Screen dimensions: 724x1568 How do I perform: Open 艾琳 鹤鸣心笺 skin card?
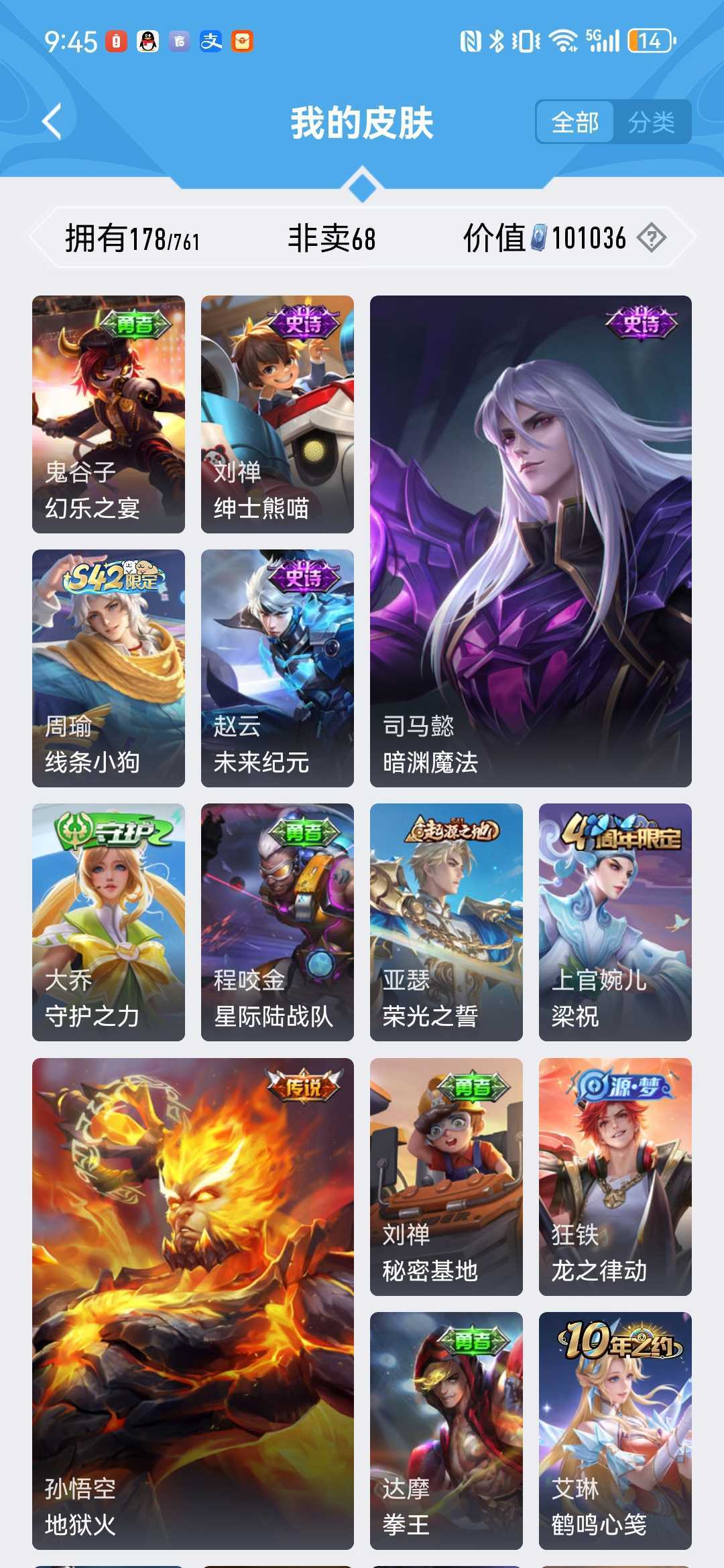615,1431
